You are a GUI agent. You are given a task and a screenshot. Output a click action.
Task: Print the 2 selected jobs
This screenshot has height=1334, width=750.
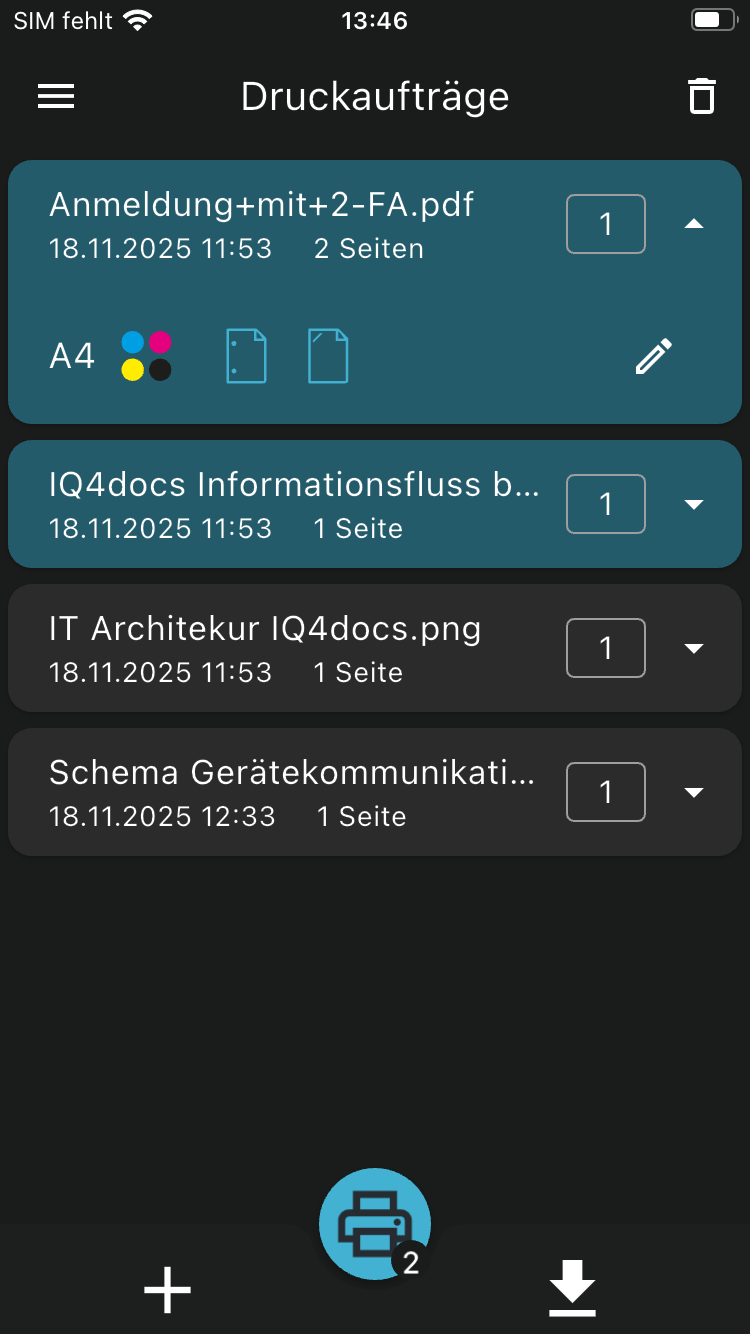374,1224
